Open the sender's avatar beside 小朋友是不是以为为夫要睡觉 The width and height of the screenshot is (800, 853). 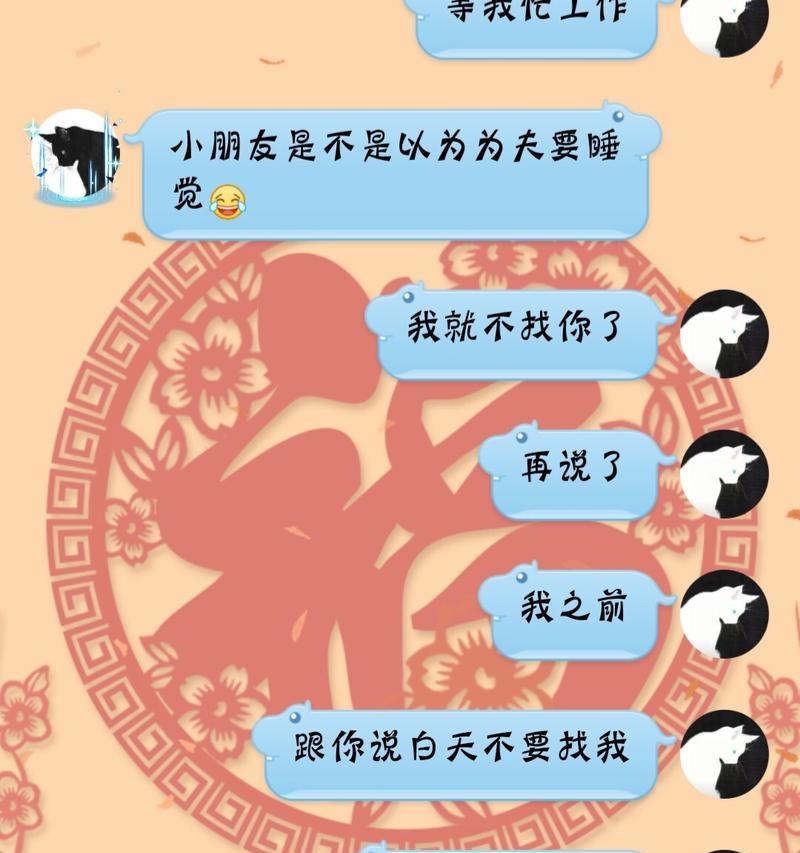point(75,155)
